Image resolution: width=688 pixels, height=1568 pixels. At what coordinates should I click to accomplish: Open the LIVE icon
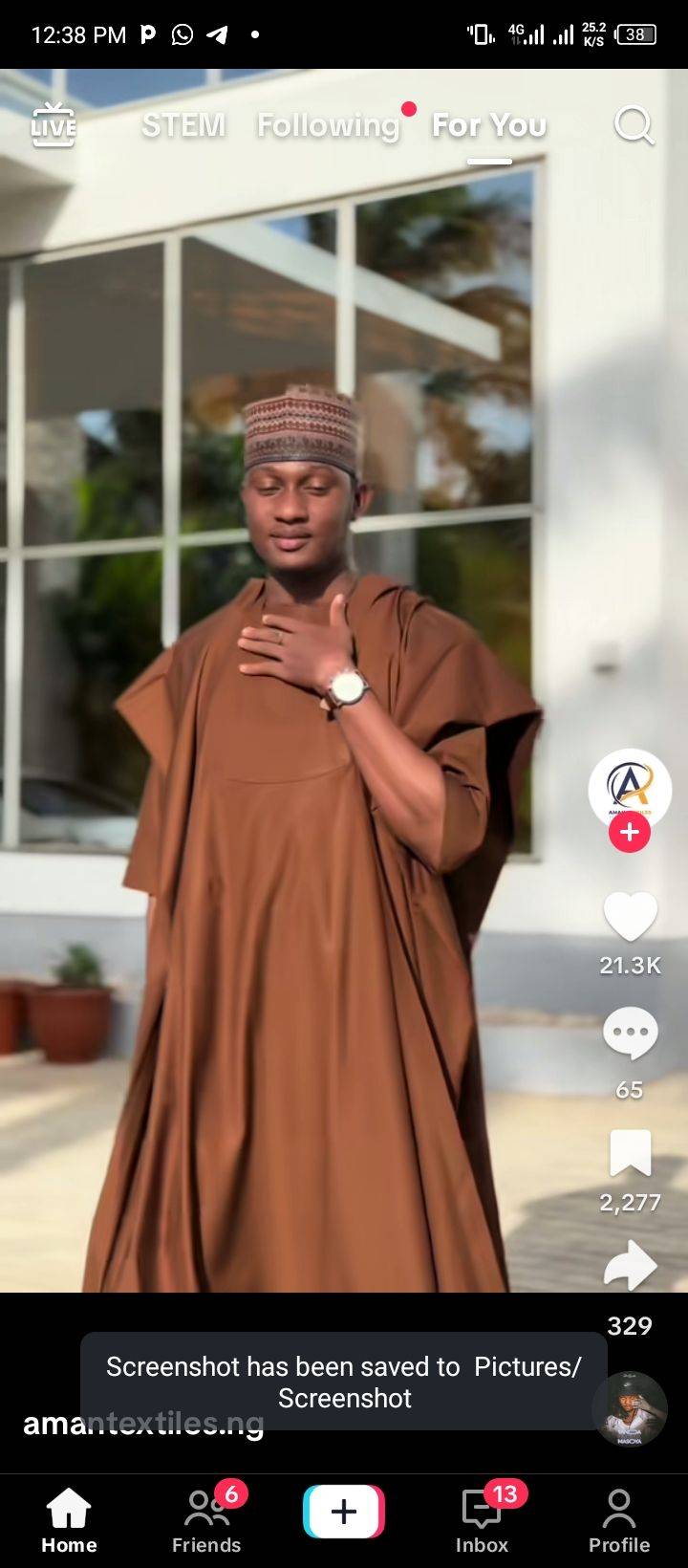click(54, 125)
